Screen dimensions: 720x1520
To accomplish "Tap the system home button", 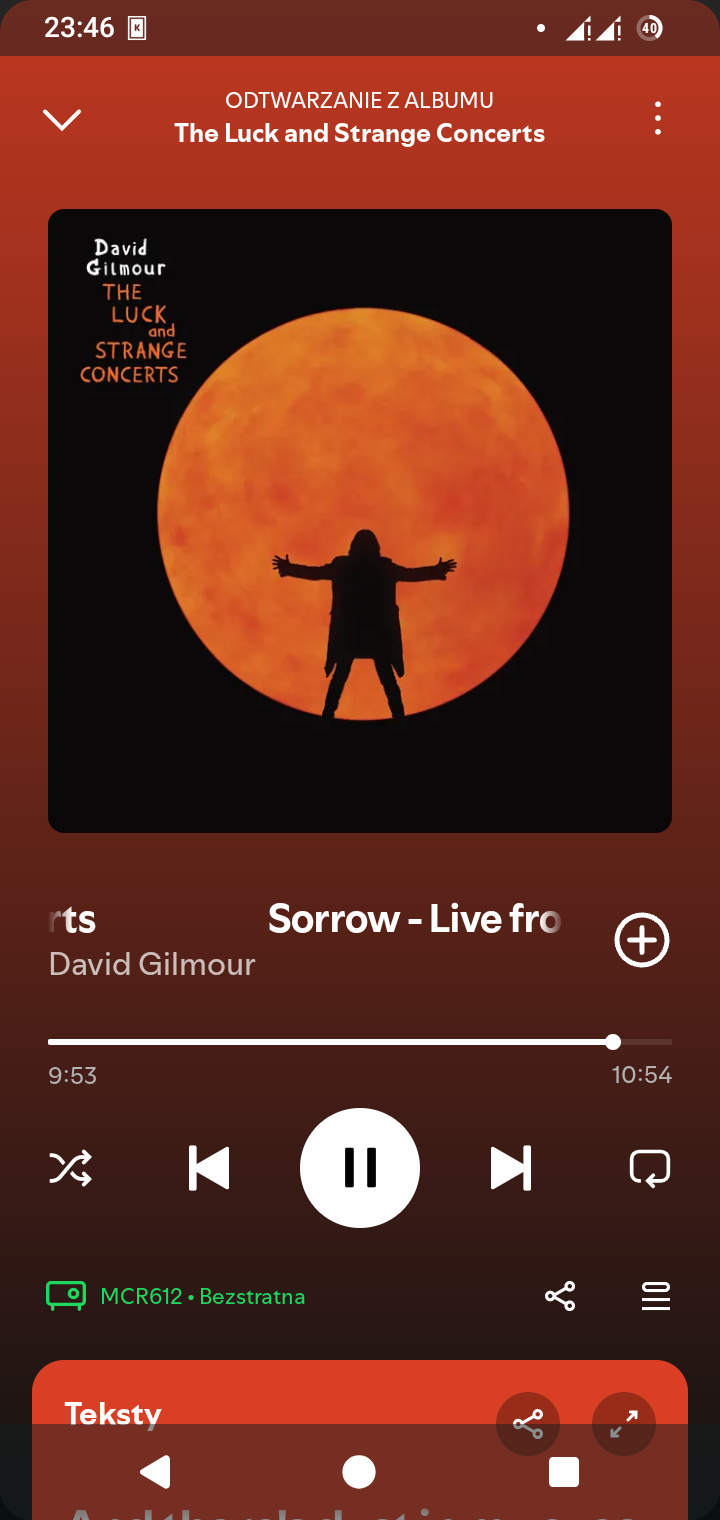I will coord(359,1472).
